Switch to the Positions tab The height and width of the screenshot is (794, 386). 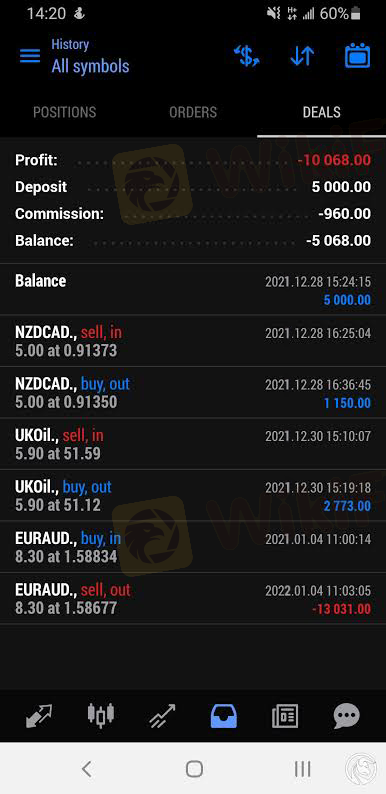(x=64, y=112)
